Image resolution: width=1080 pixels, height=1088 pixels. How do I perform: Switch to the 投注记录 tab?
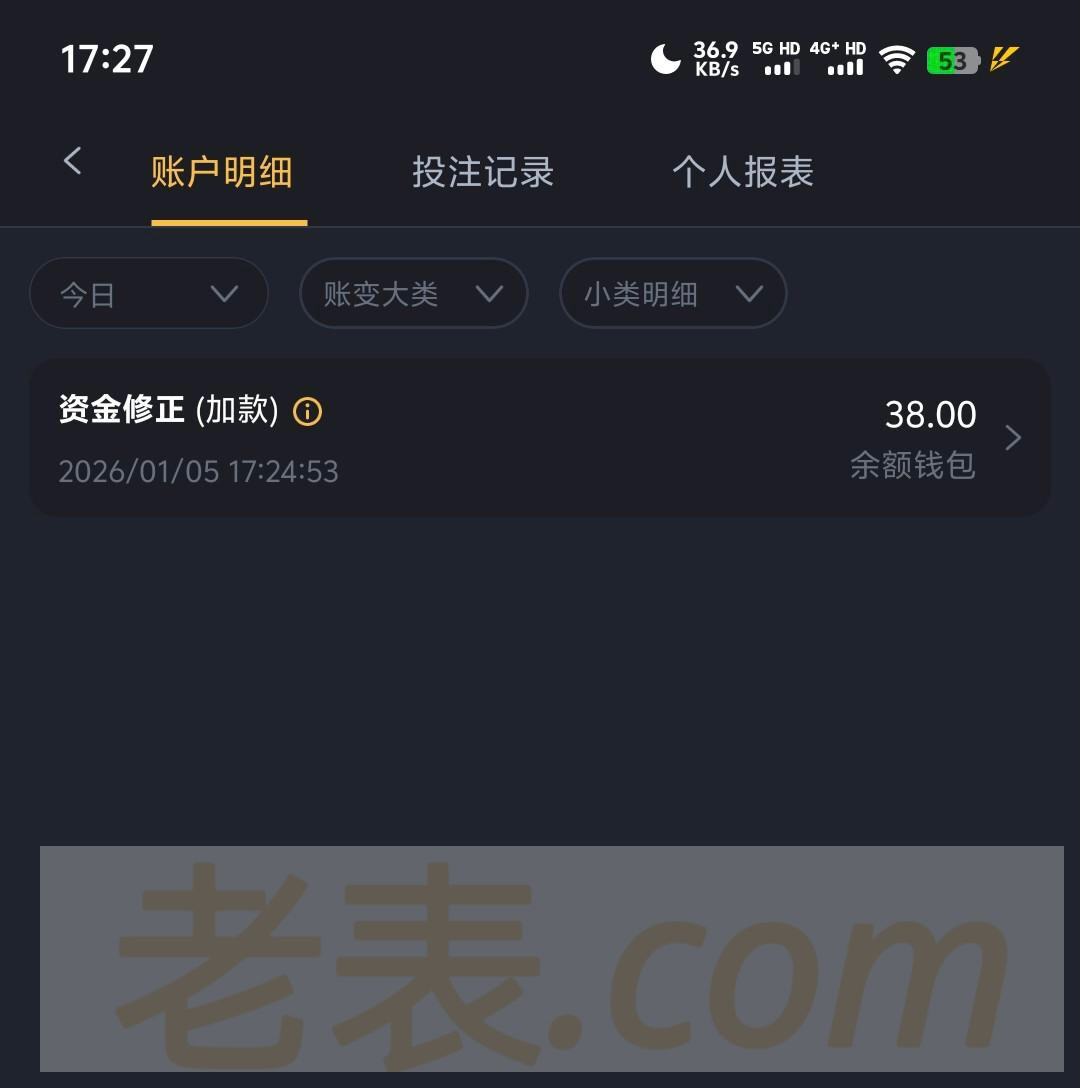pos(482,172)
